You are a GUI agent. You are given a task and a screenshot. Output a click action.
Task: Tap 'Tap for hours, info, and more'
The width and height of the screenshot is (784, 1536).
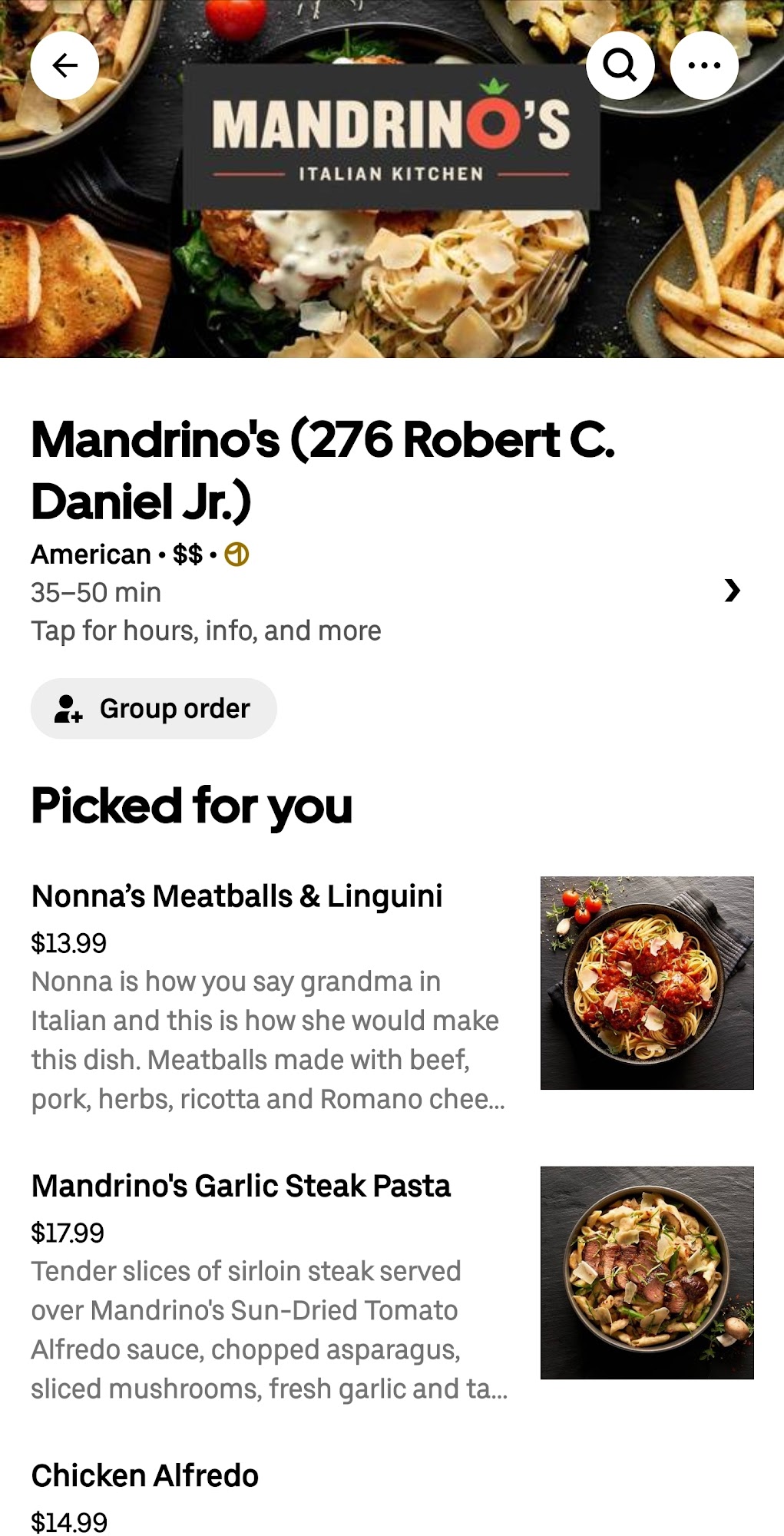tap(206, 630)
